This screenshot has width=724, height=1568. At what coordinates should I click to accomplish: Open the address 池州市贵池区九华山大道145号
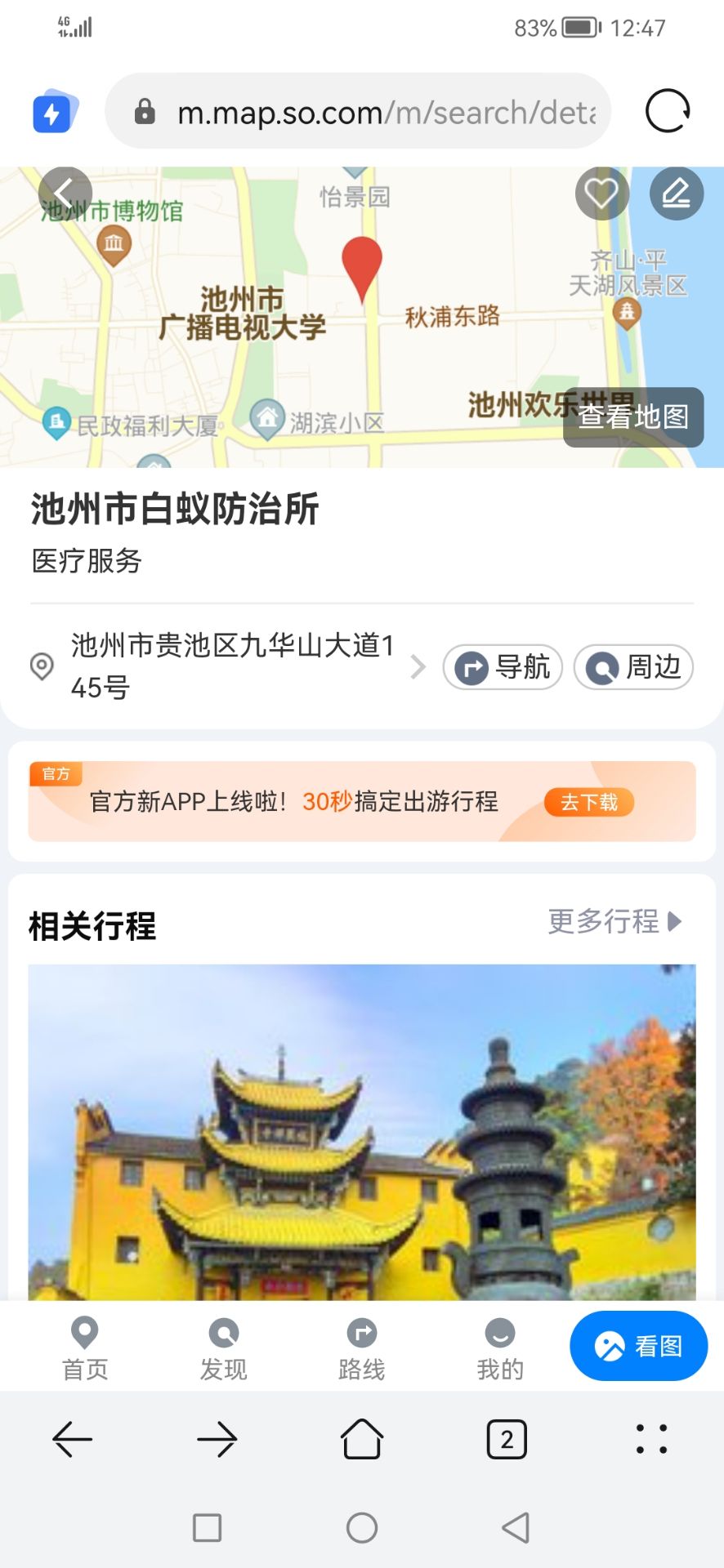click(x=233, y=666)
